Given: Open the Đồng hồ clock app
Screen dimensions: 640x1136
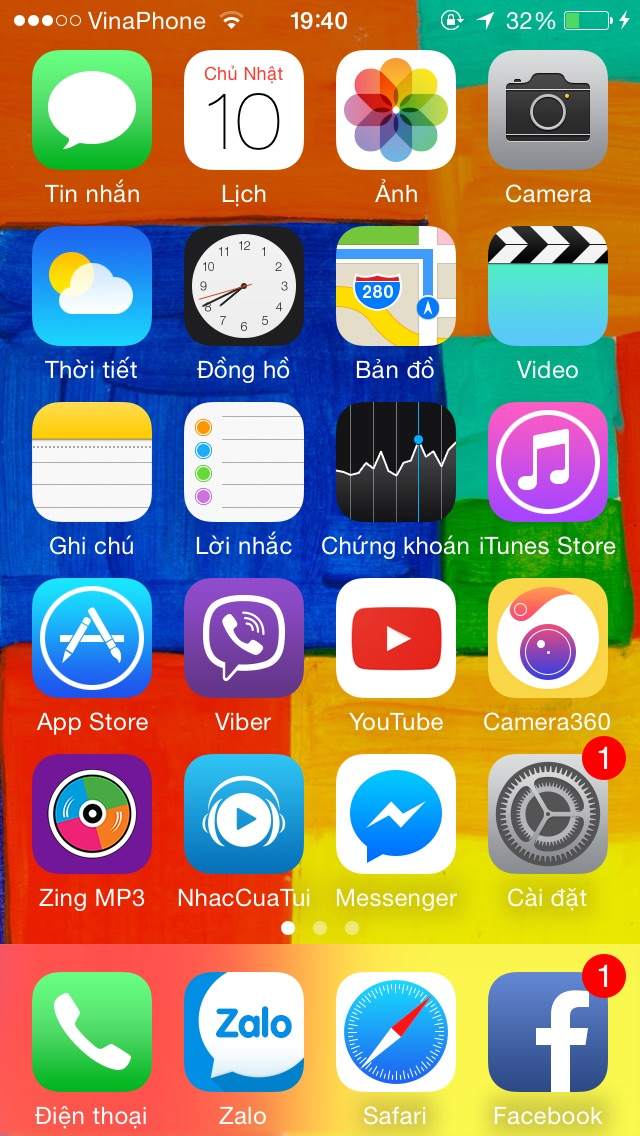Looking at the screenshot, I should (244, 286).
